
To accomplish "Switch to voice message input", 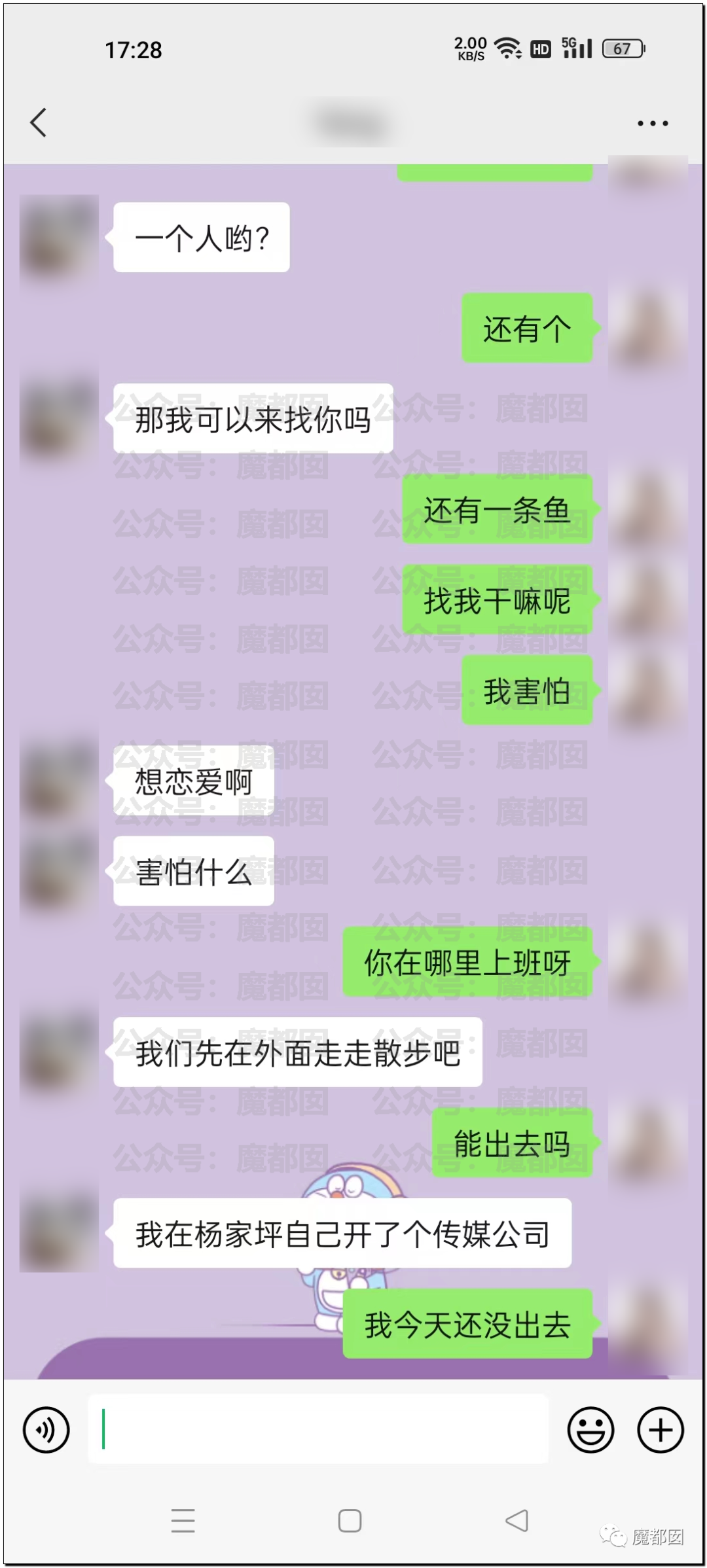I will click(x=46, y=1430).
